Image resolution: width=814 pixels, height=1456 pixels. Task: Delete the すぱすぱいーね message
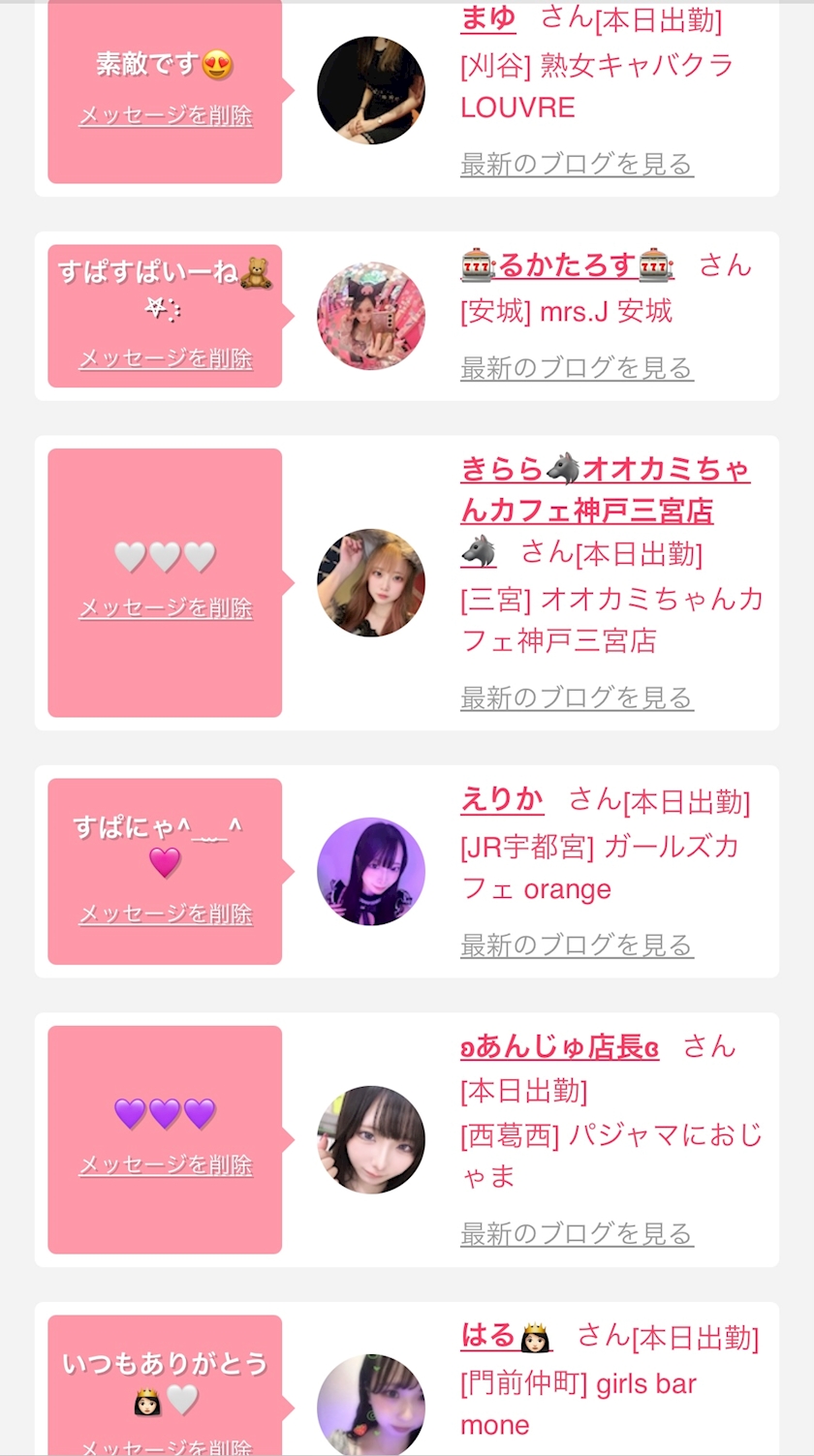pyautogui.click(x=165, y=358)
